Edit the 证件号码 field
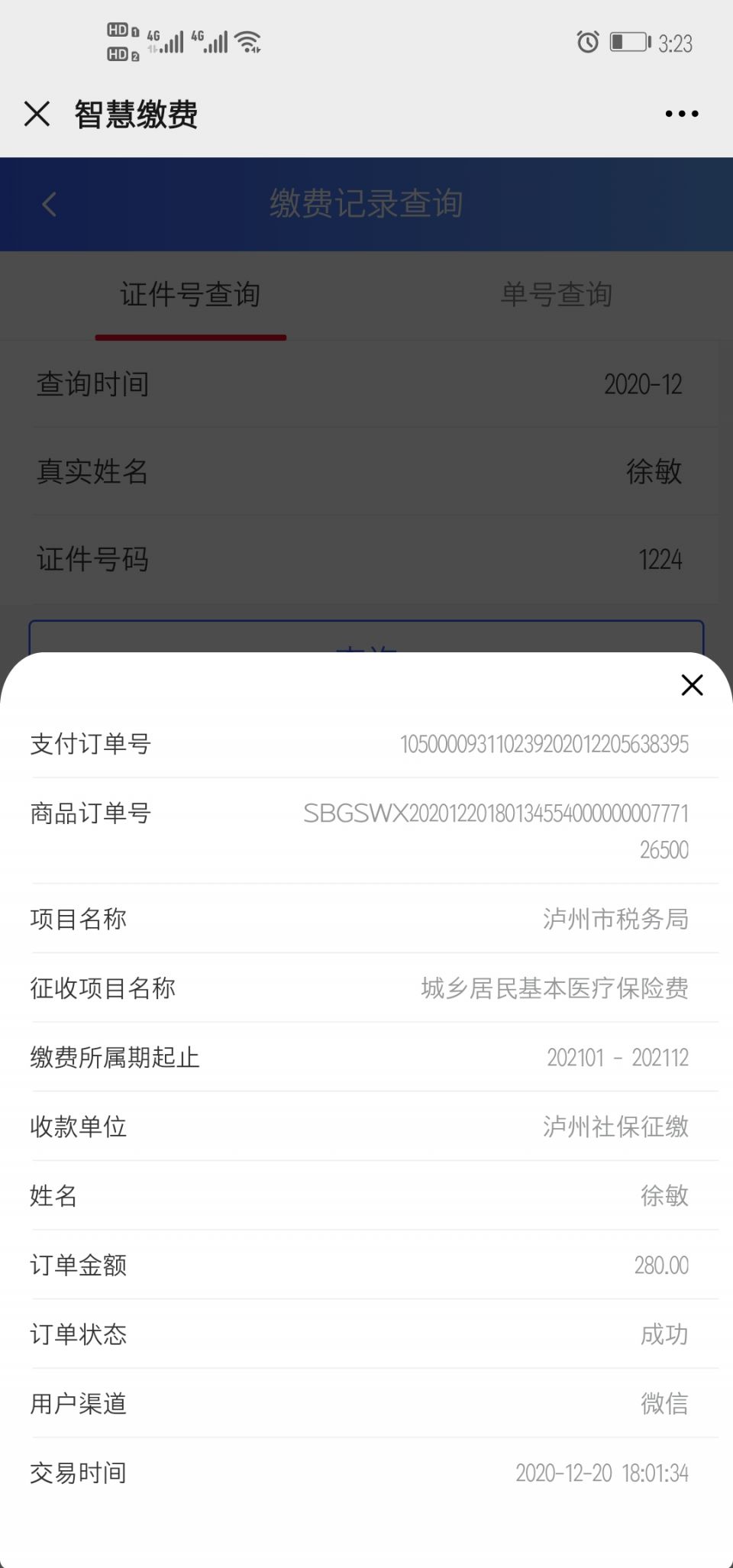 (x=659, y=560)
